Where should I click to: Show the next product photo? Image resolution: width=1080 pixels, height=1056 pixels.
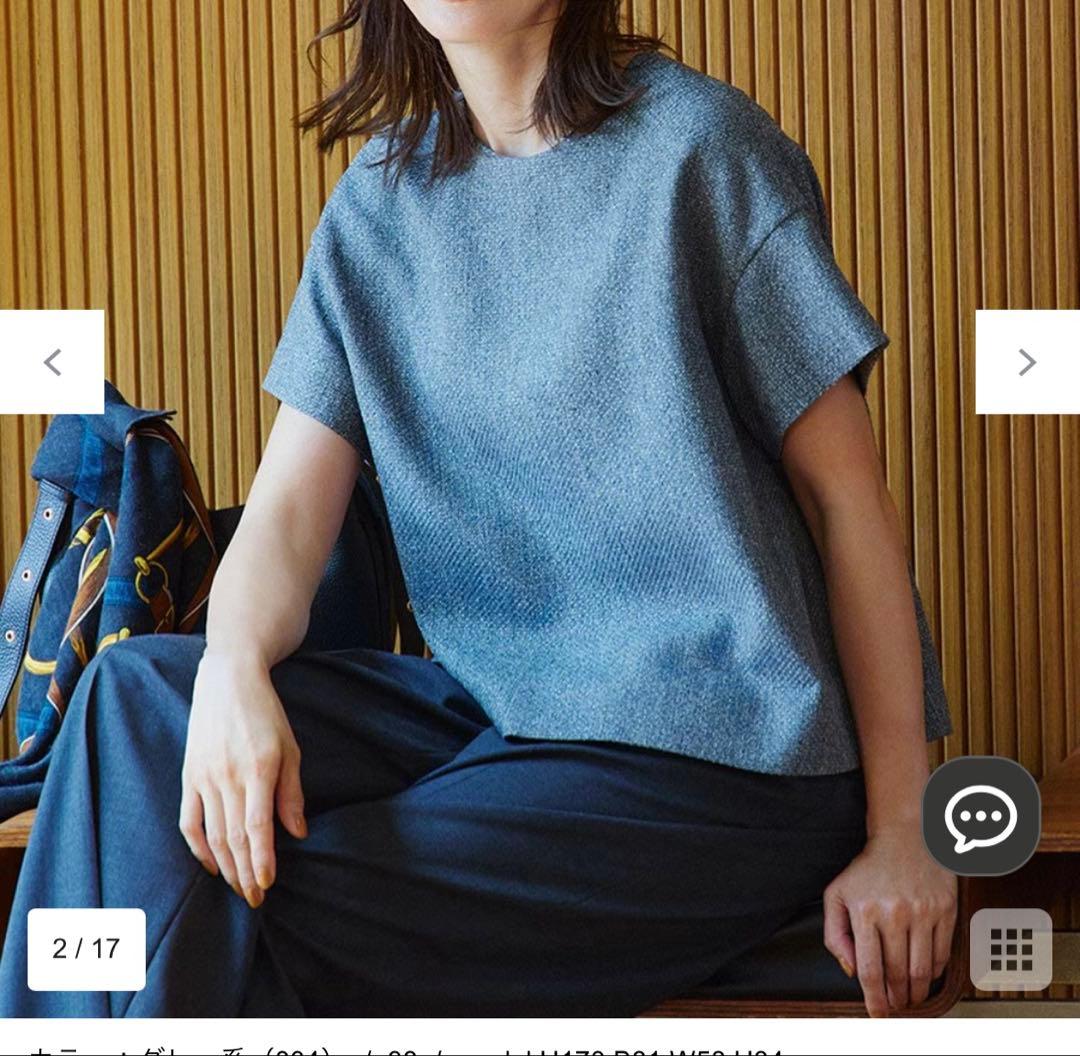(x=1027, y=362)
